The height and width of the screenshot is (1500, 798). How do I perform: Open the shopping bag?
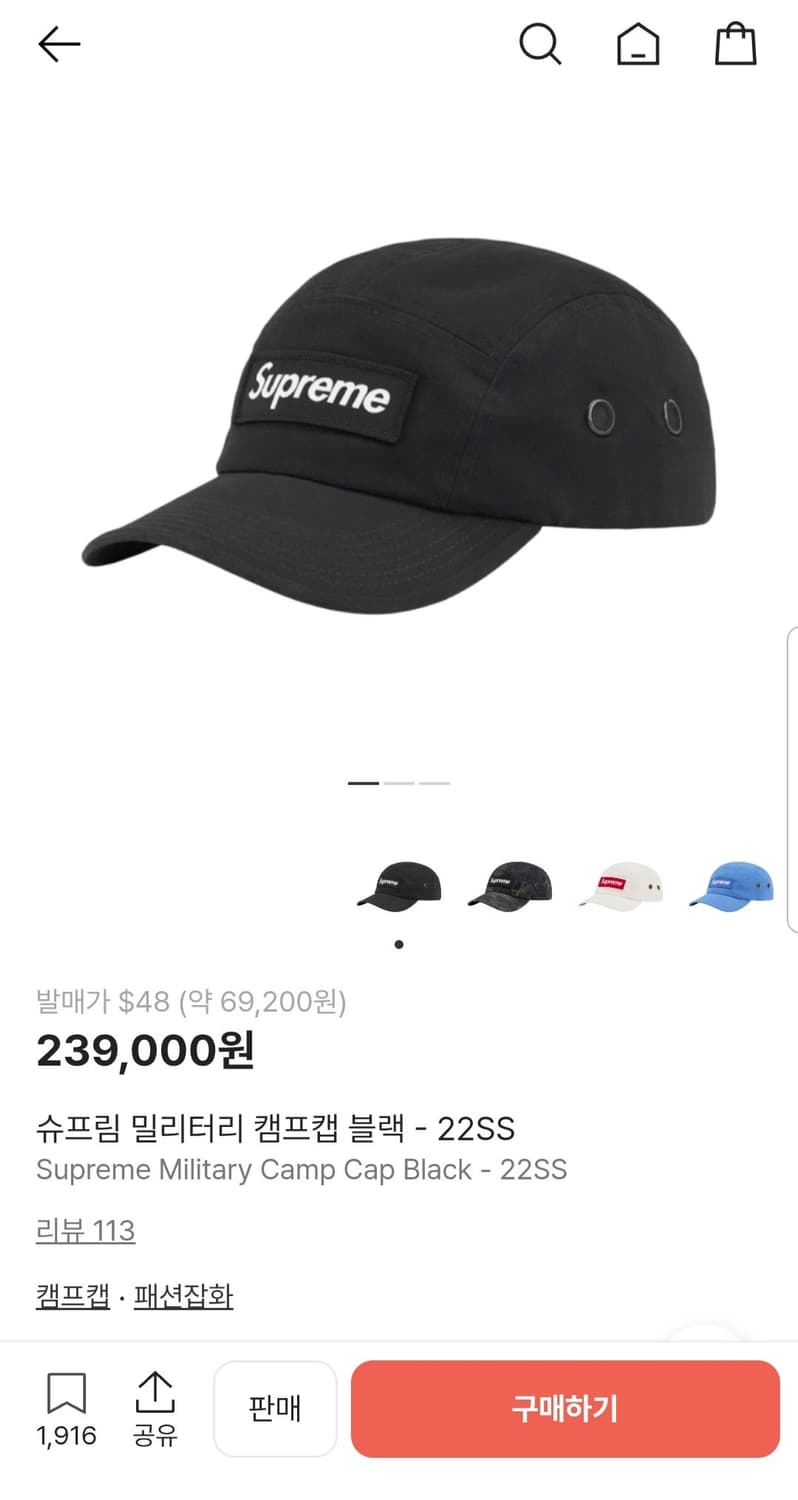735,44
